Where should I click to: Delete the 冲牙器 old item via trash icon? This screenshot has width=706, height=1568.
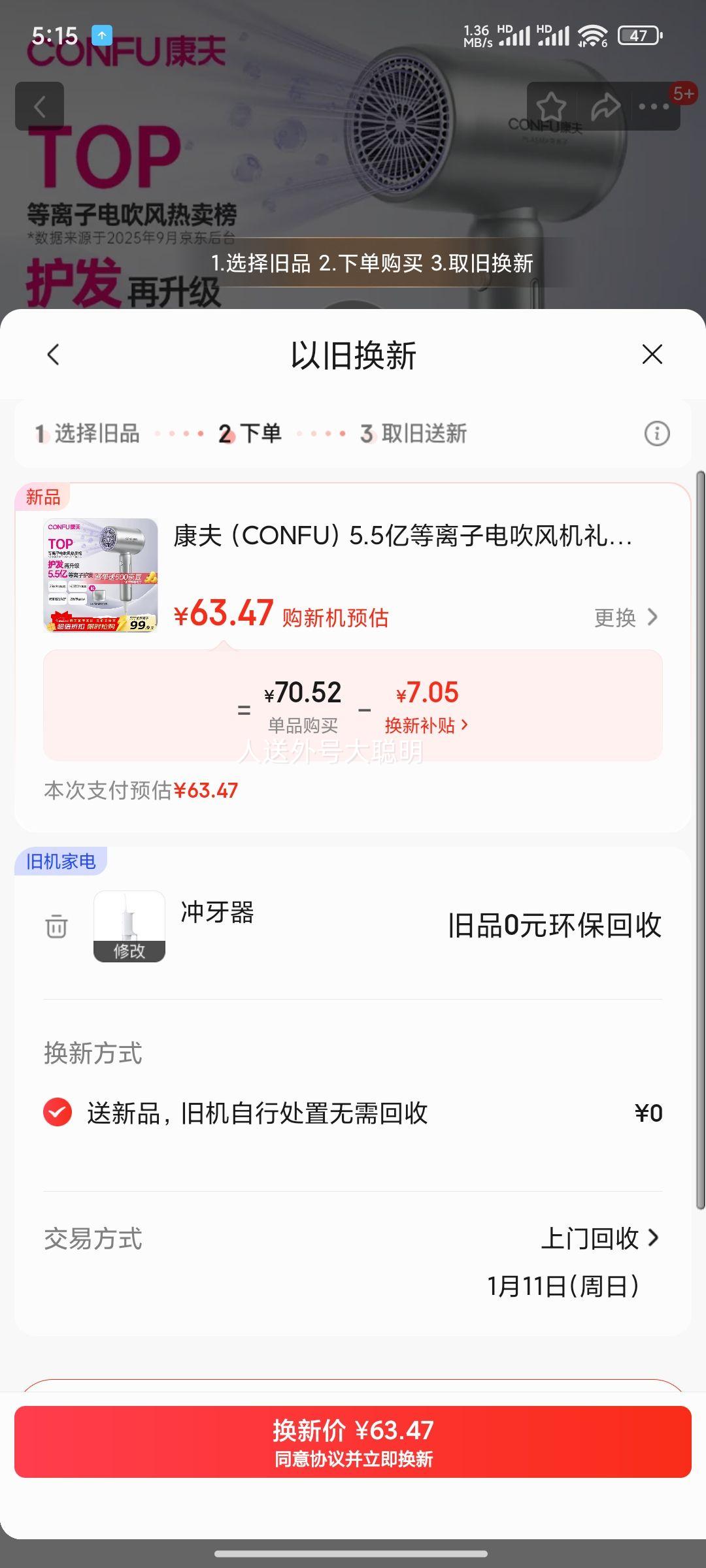coord(56,926)
